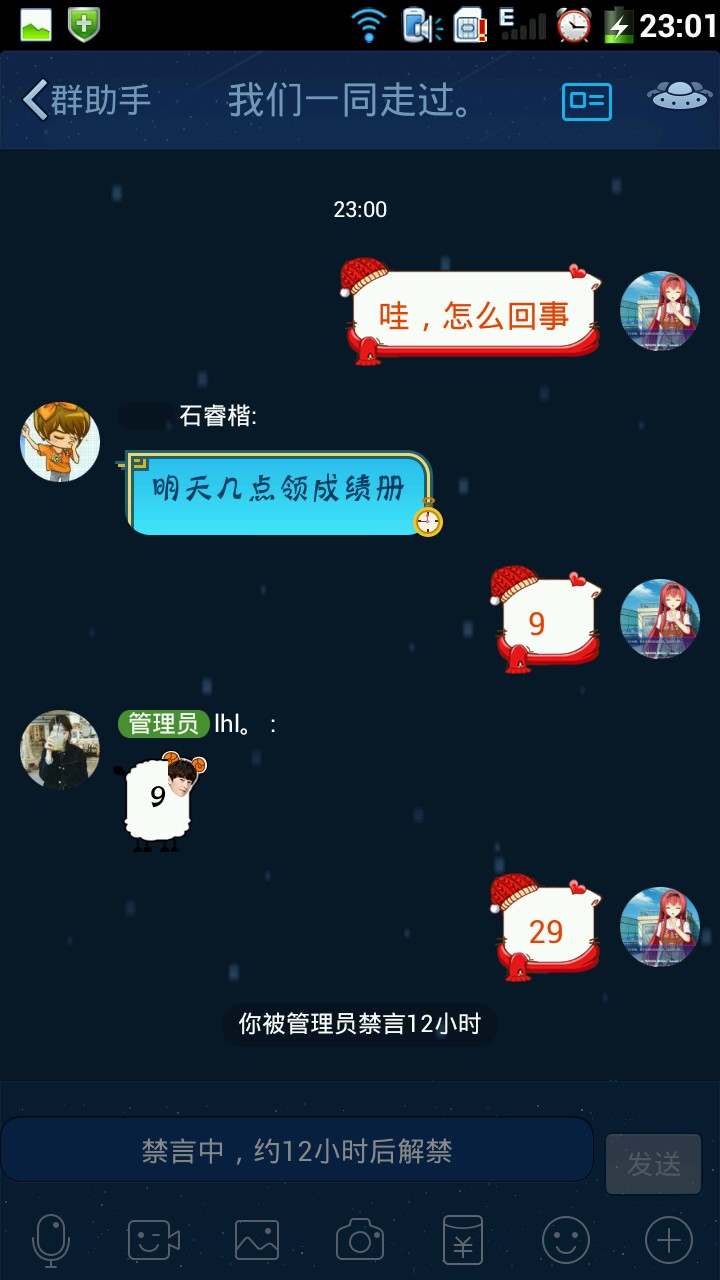The image size is (720, 1280).
Task: Open the 管理员 lhl。 avatar
Action: [x=60, y=750]
